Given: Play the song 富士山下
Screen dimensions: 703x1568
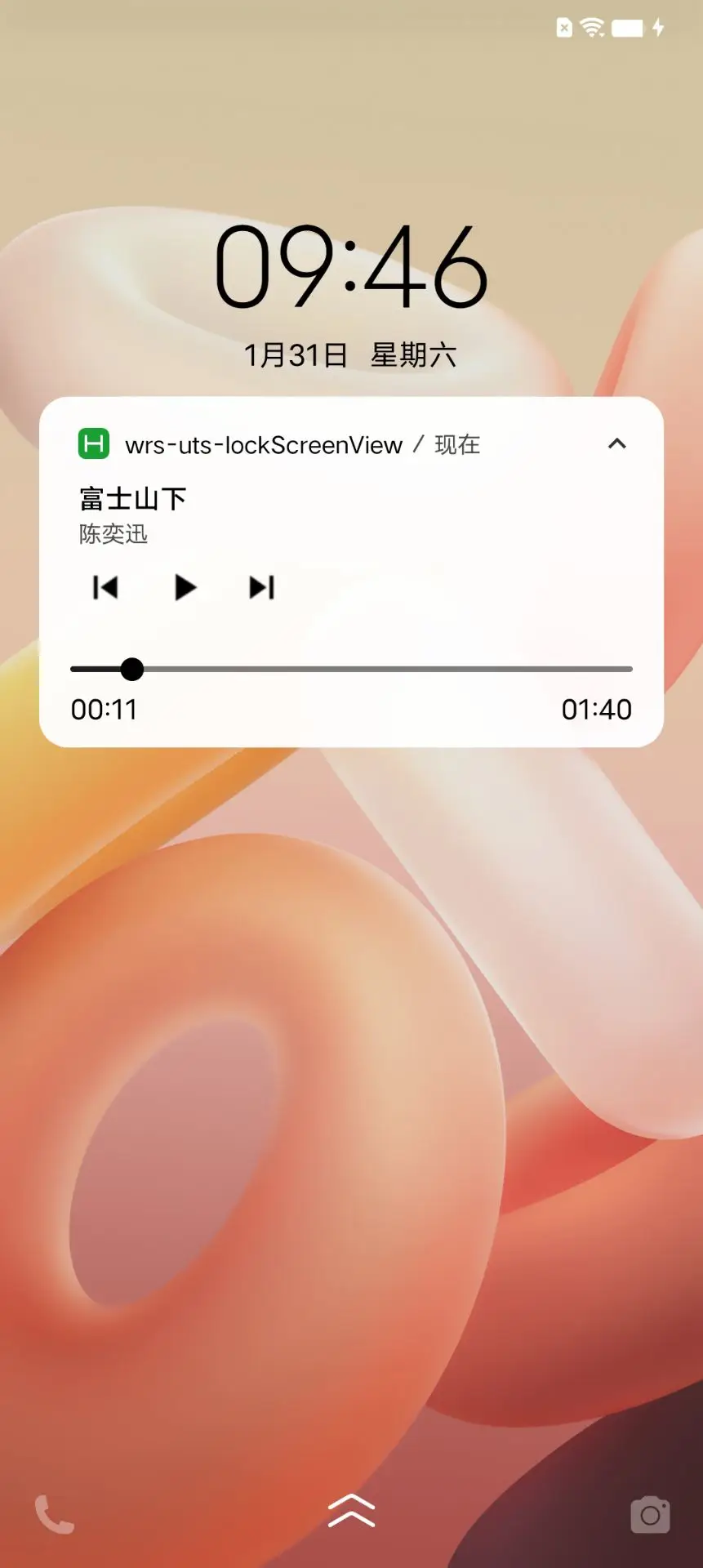Looking at the screenshot, I should pyautogui.click(x=185, y=587).
